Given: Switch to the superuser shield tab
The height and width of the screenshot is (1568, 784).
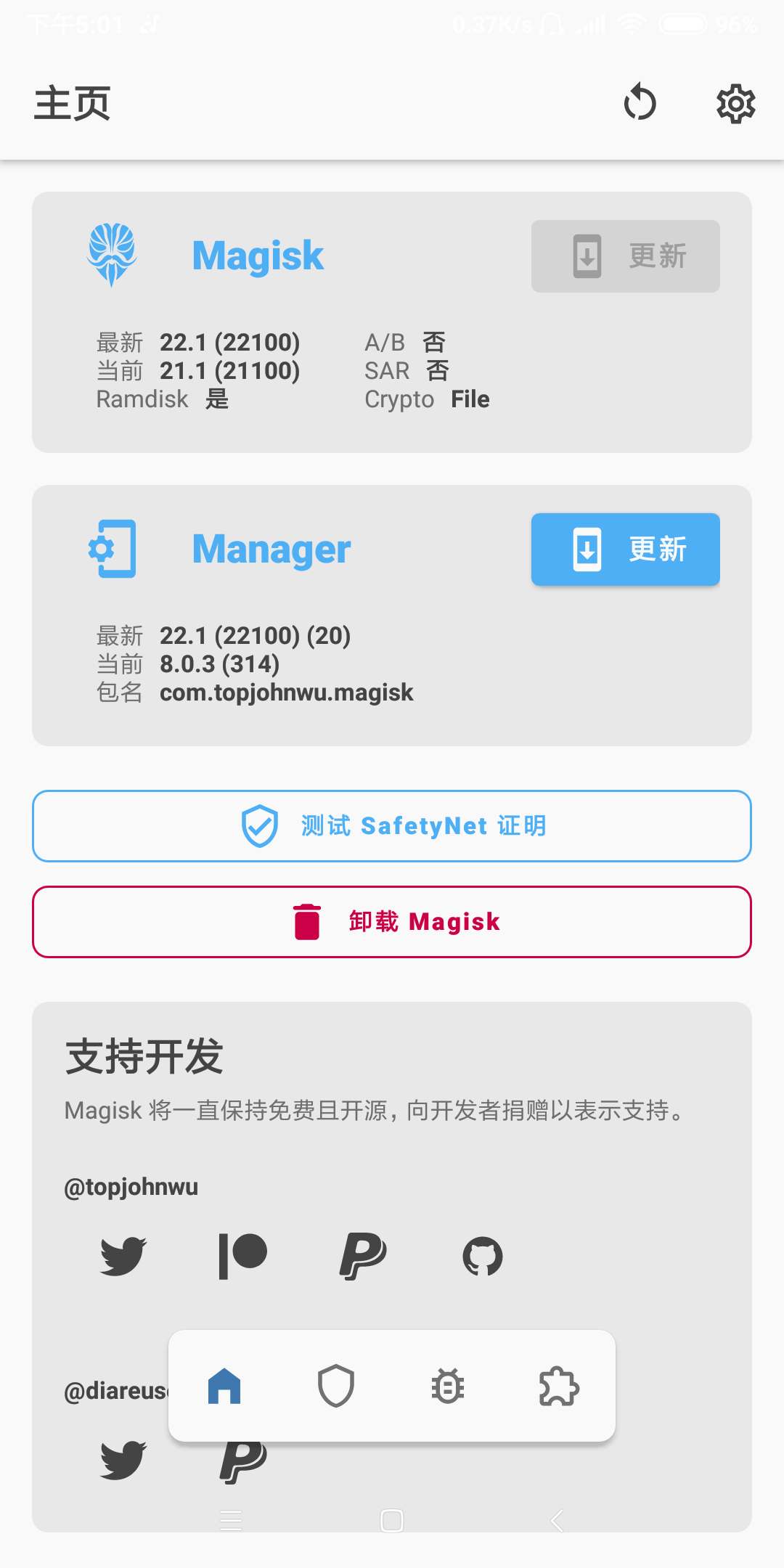Looking at the screenshot, I should click(336, 1387).
